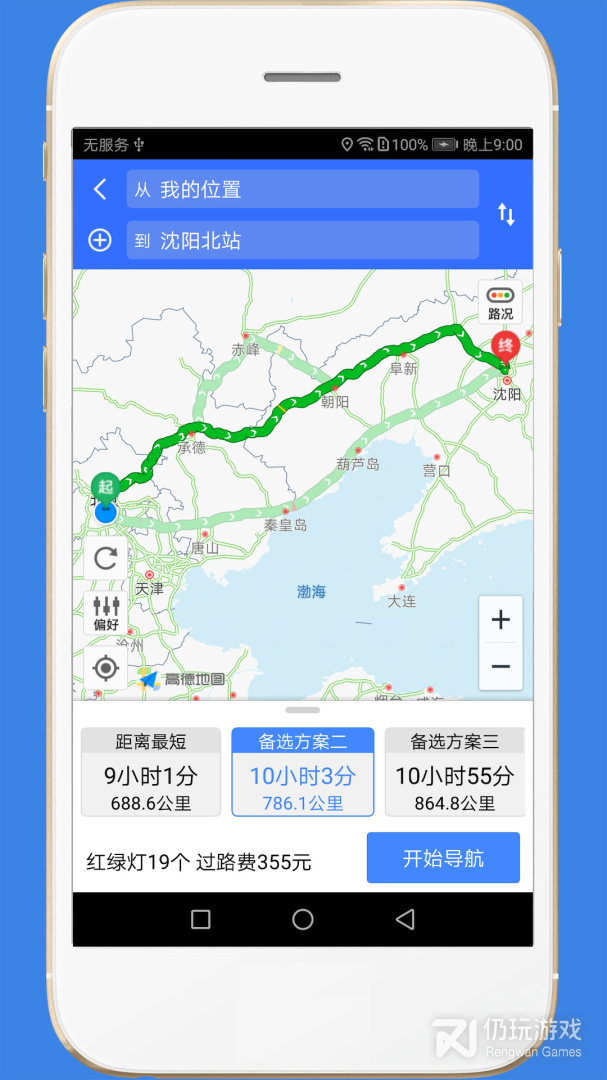Image resolution: width=607 pixels, height=1080 pixels.
Task: Select the 距离最短 route option
Action: click(150, 772)
